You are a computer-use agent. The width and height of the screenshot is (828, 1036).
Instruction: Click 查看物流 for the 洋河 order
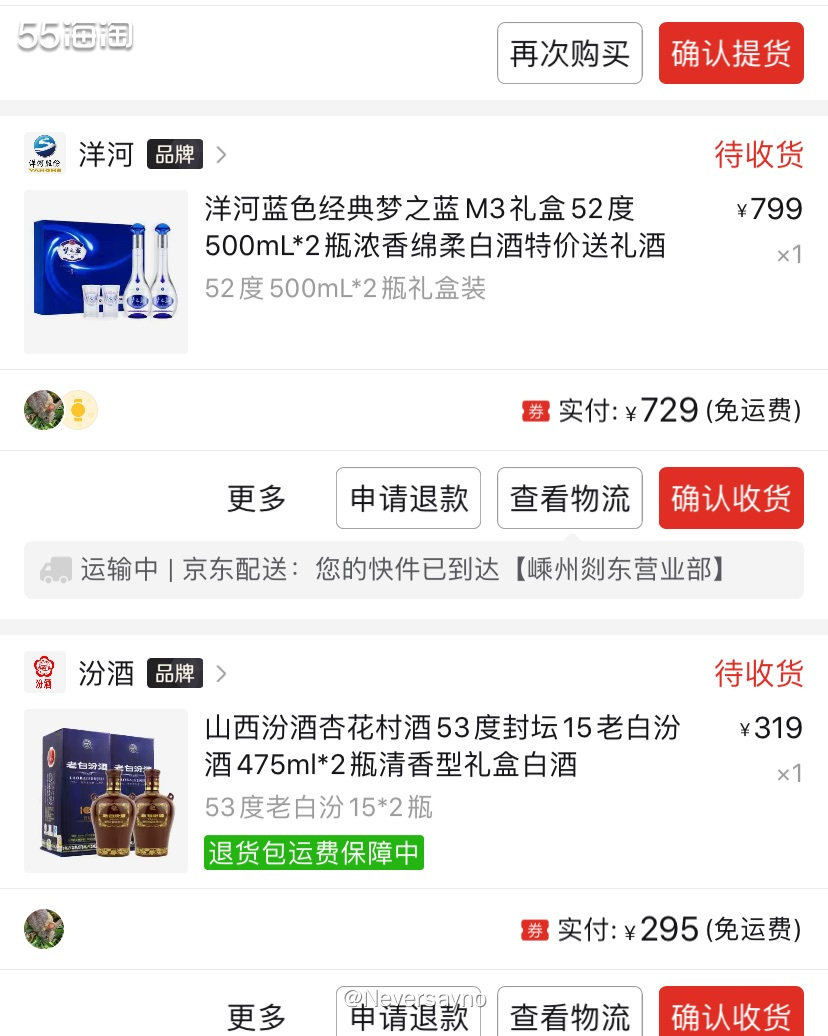(569, 498)
